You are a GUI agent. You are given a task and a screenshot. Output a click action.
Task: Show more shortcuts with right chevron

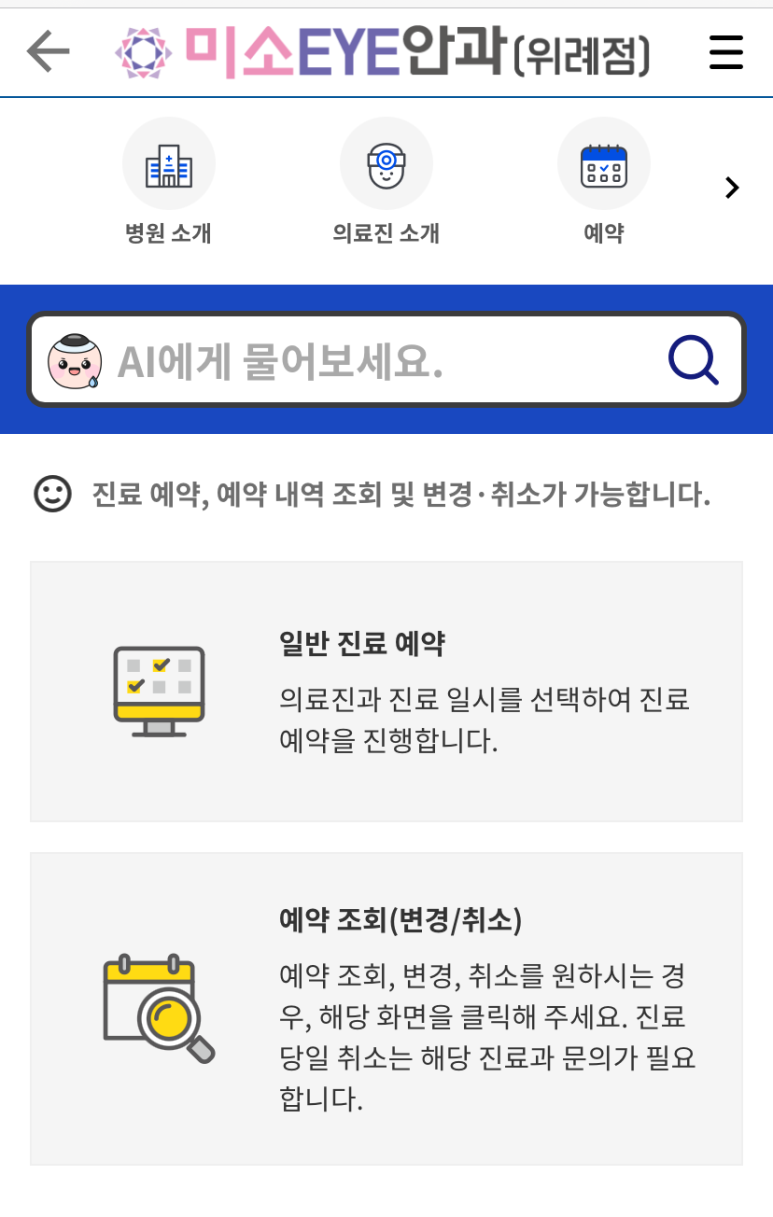[x=732, y=187]
